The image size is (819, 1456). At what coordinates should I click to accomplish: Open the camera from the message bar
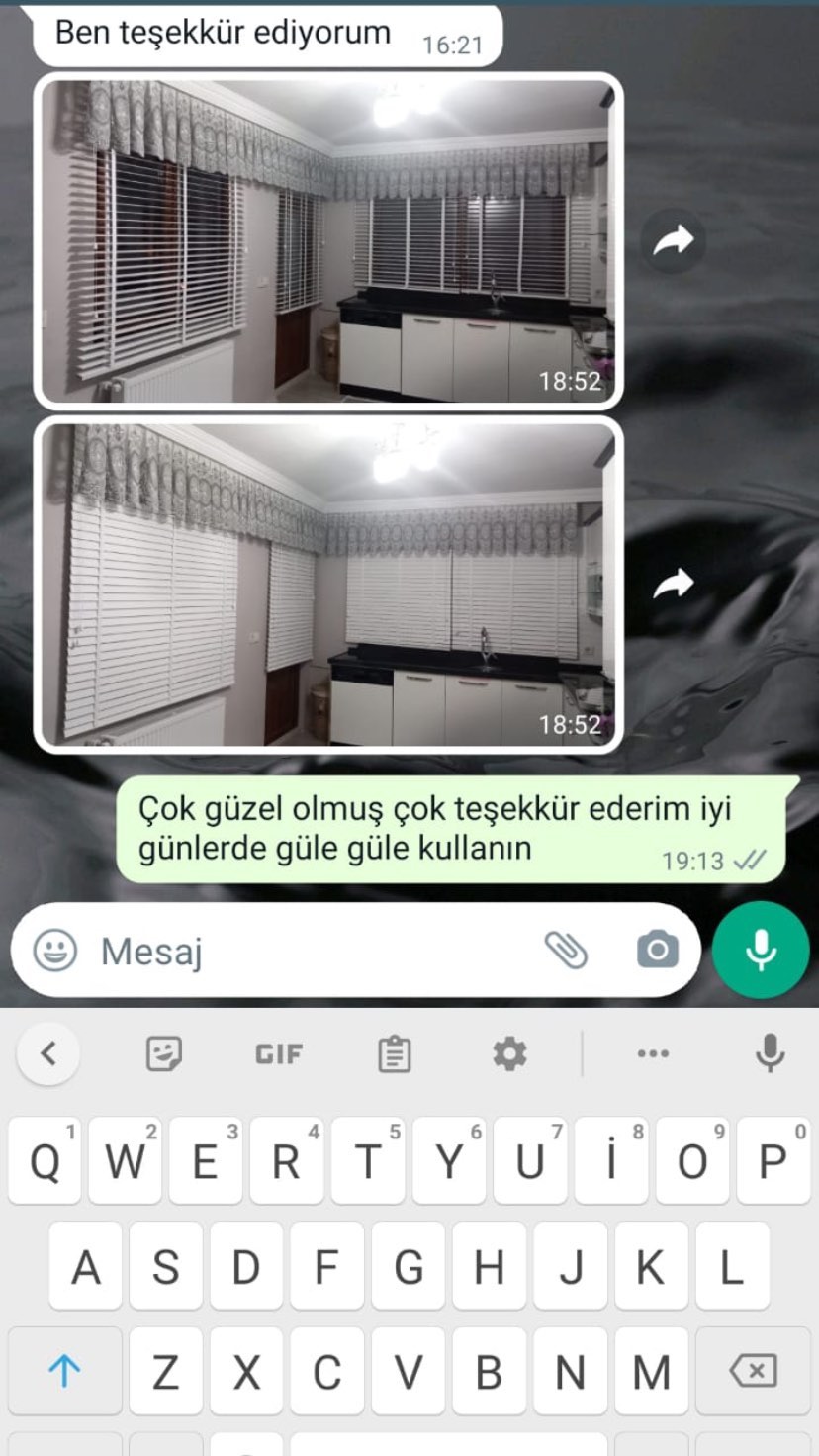657,952
